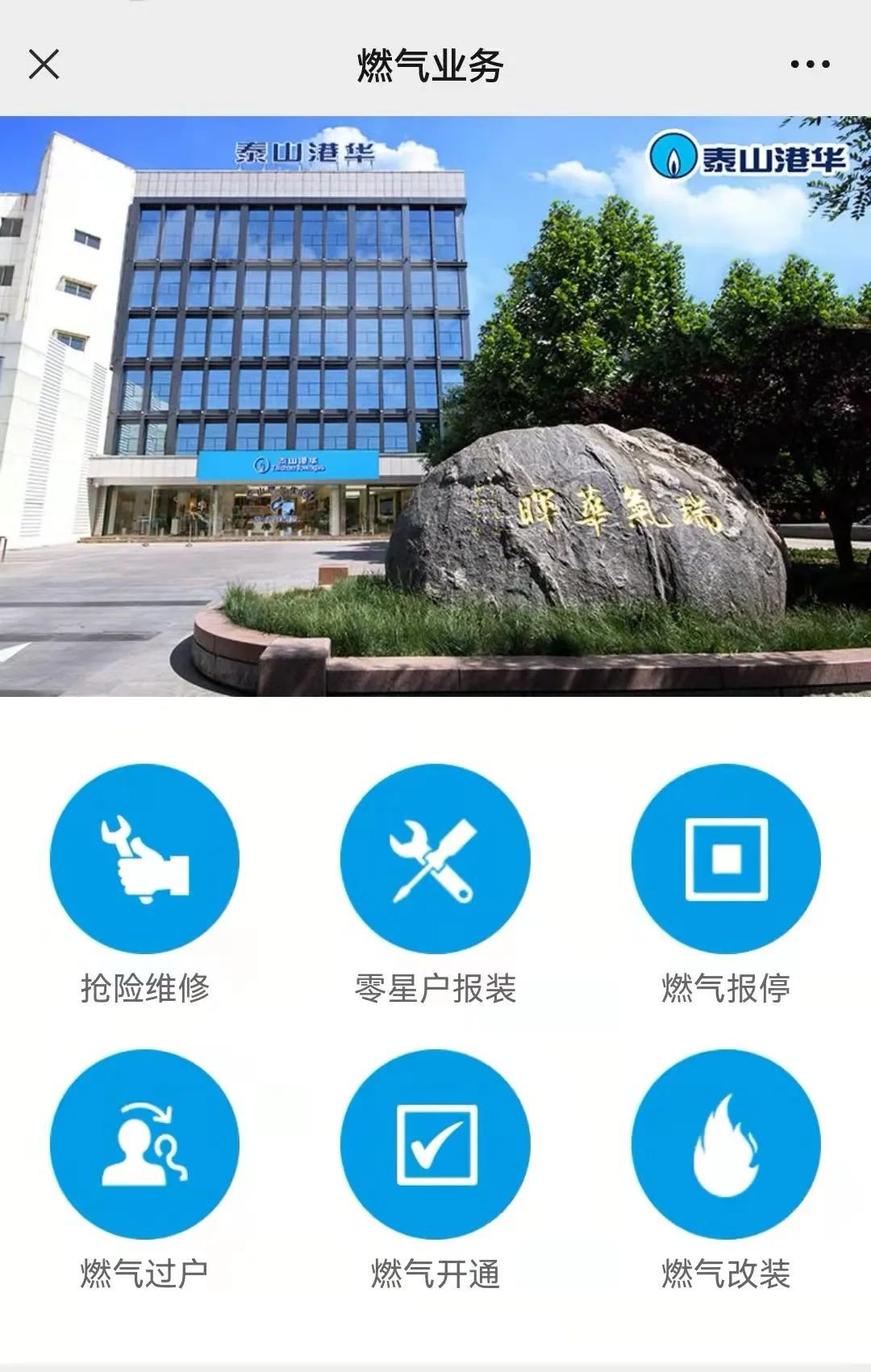Select 零星户报装 installation request
The height and width of the screenshot is (1372, 871).
pyautogui.click(x=435, y=859)
